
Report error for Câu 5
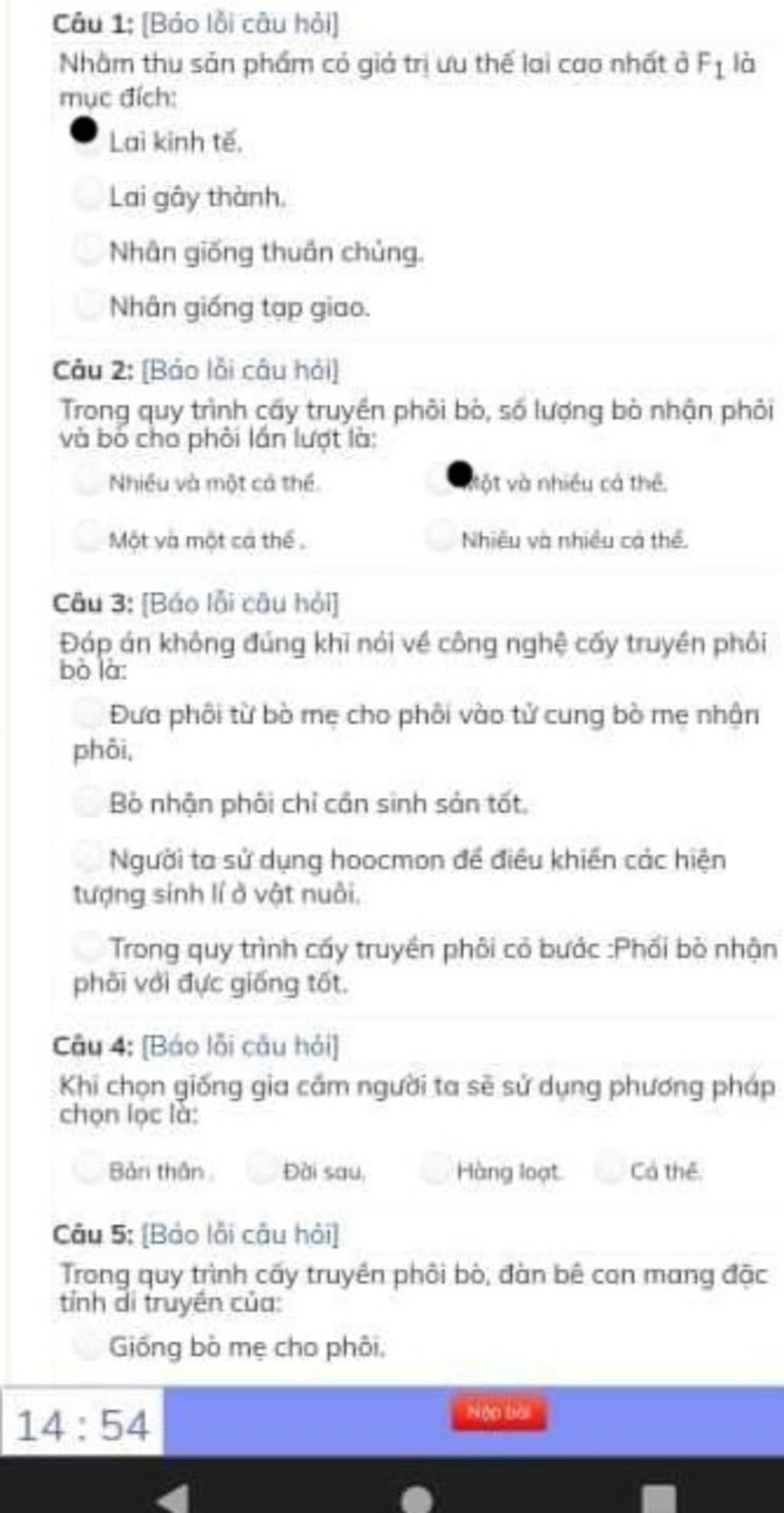240,1234
